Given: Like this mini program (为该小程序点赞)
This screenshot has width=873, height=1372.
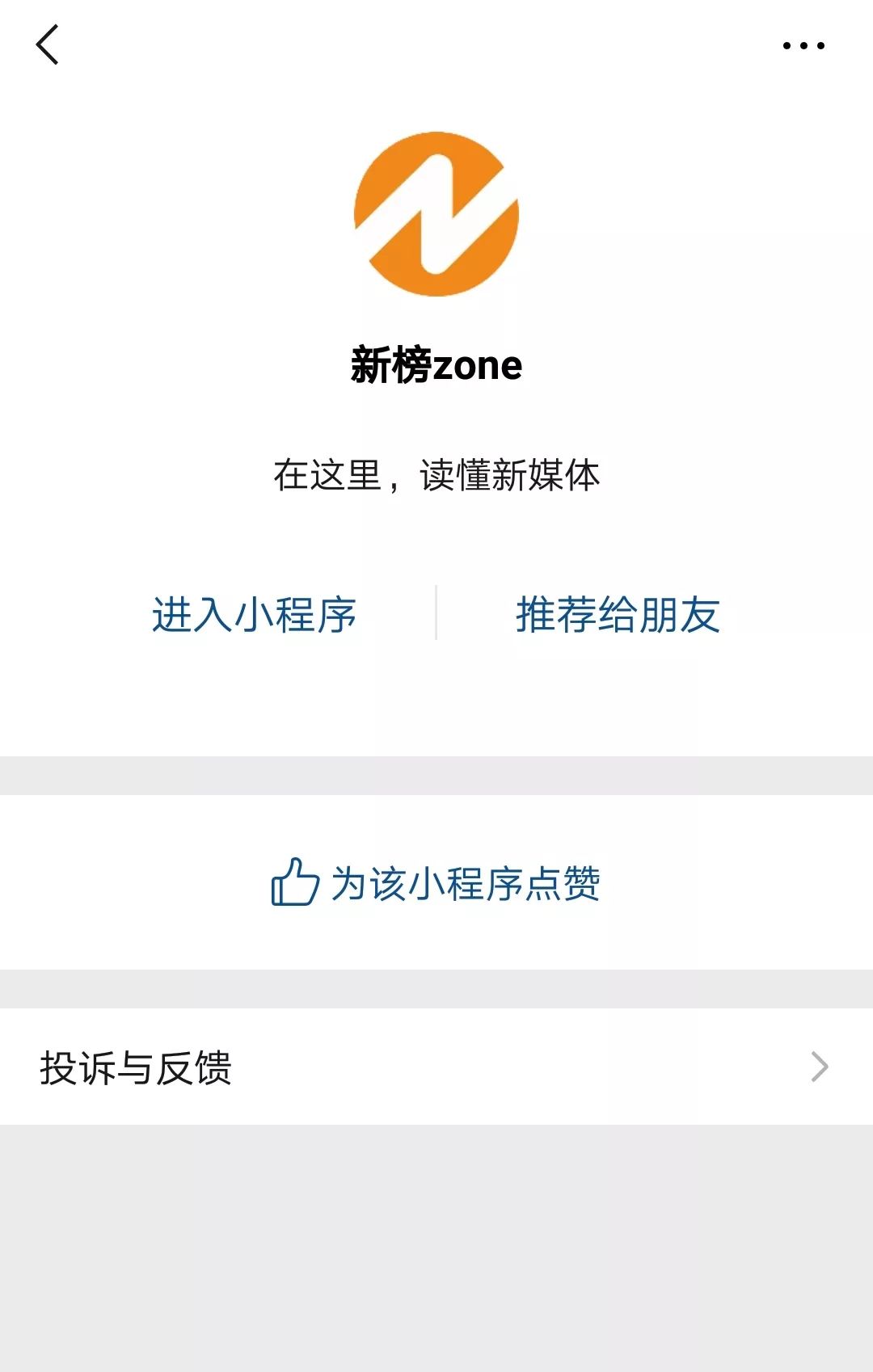Looking at the screenshot, I should coord(436,883).
